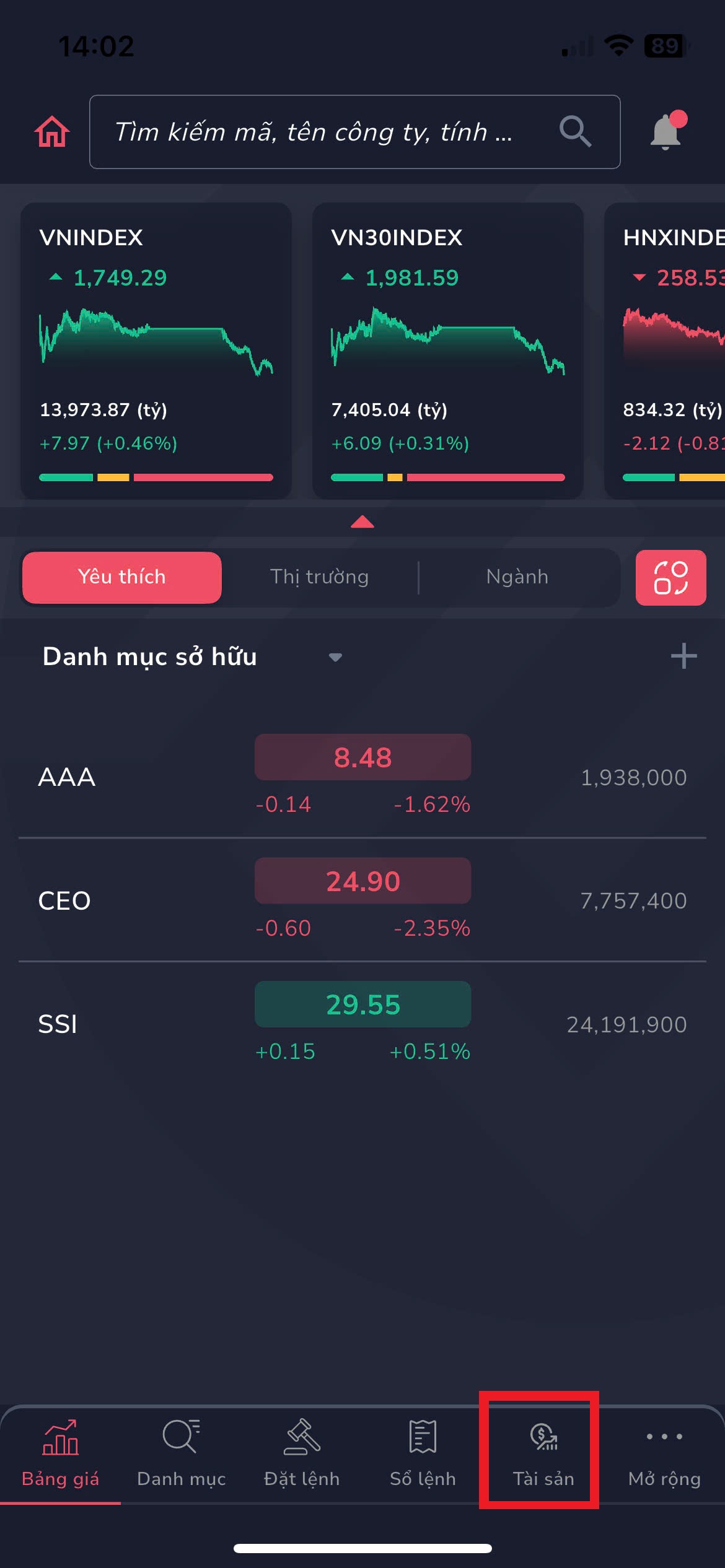Tap the red home icon
Viewport: 725px width, 1568px height.
tap(52, 132)
